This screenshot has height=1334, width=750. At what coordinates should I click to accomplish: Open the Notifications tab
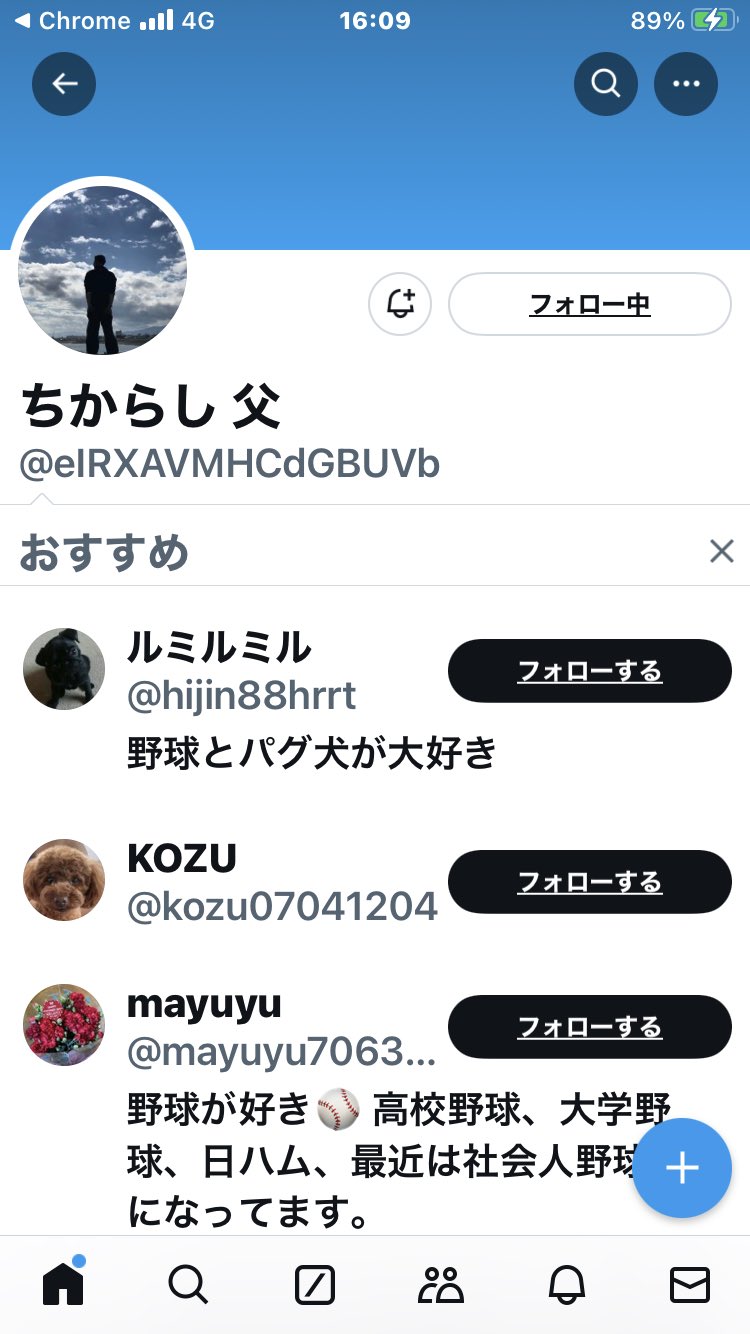click(566, 1285)
